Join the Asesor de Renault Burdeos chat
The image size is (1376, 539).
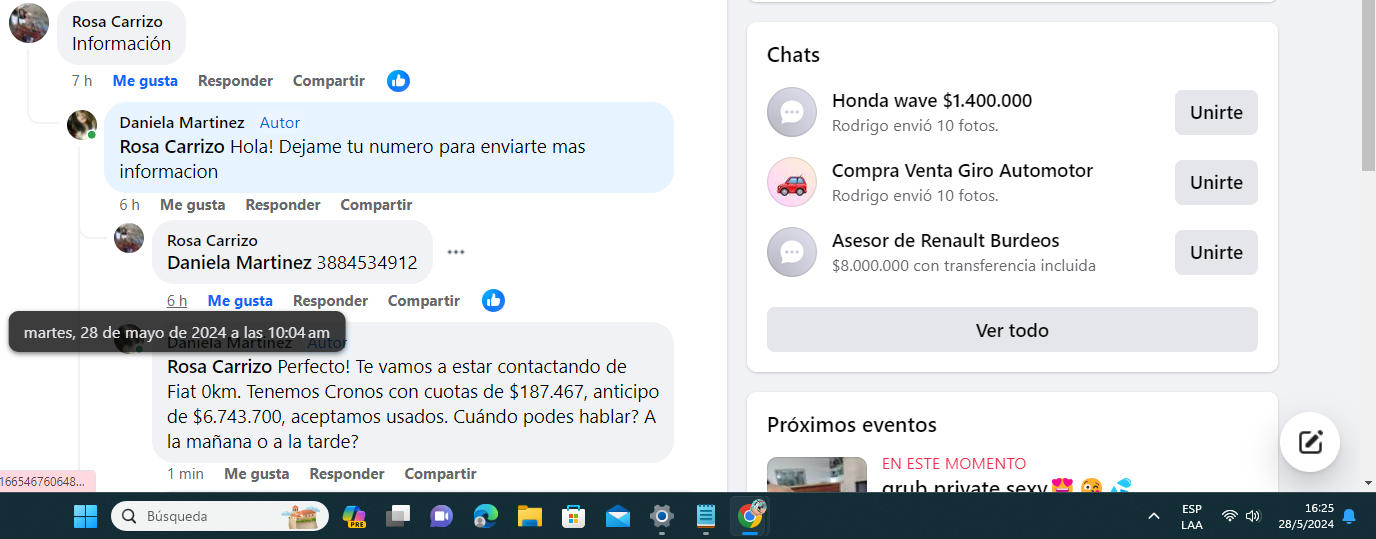click(x=1215, y=253)
